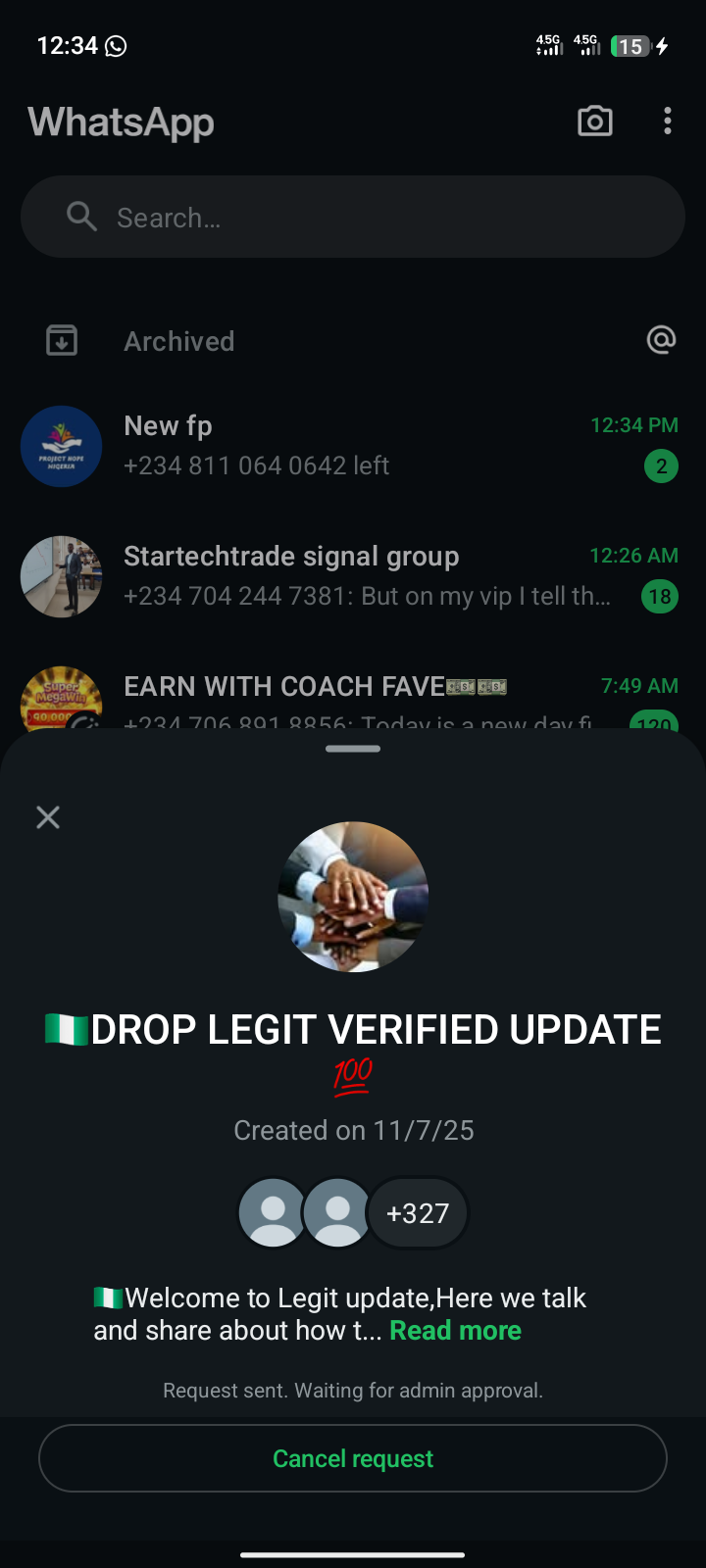Open Archived chats

(179, 341)
